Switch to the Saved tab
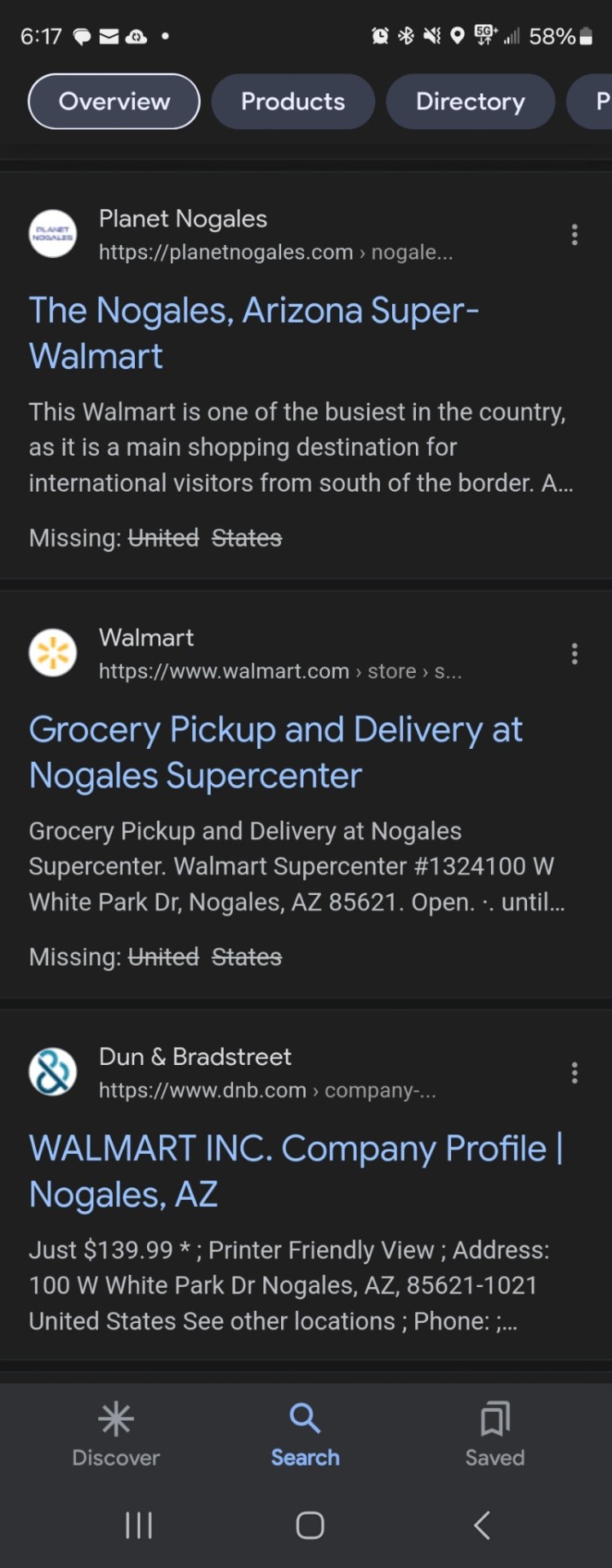 494,1434
